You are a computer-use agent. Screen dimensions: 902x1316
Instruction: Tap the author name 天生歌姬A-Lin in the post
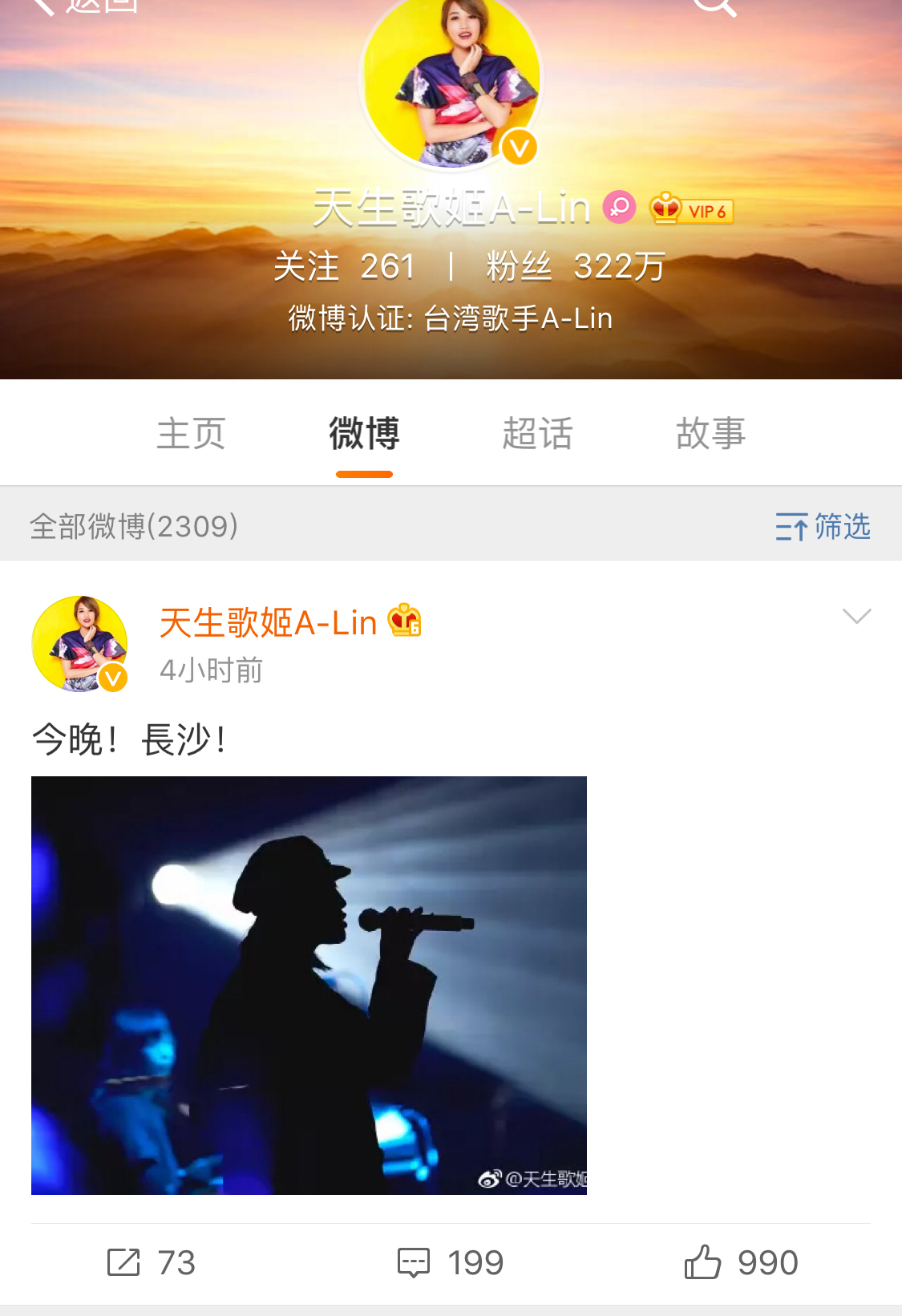pos(268,623)
